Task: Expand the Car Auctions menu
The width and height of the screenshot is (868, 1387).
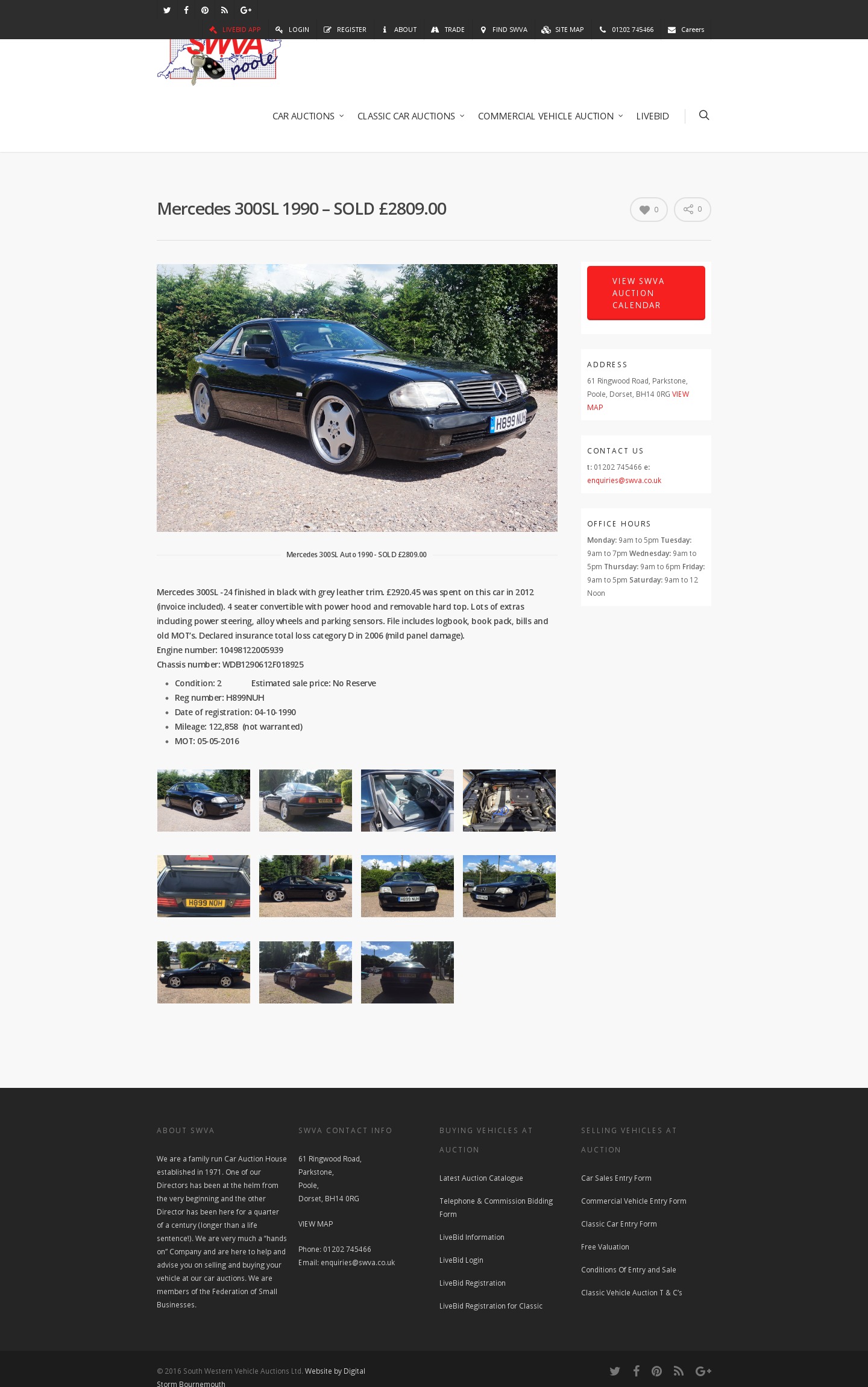Action: (307, 116)
